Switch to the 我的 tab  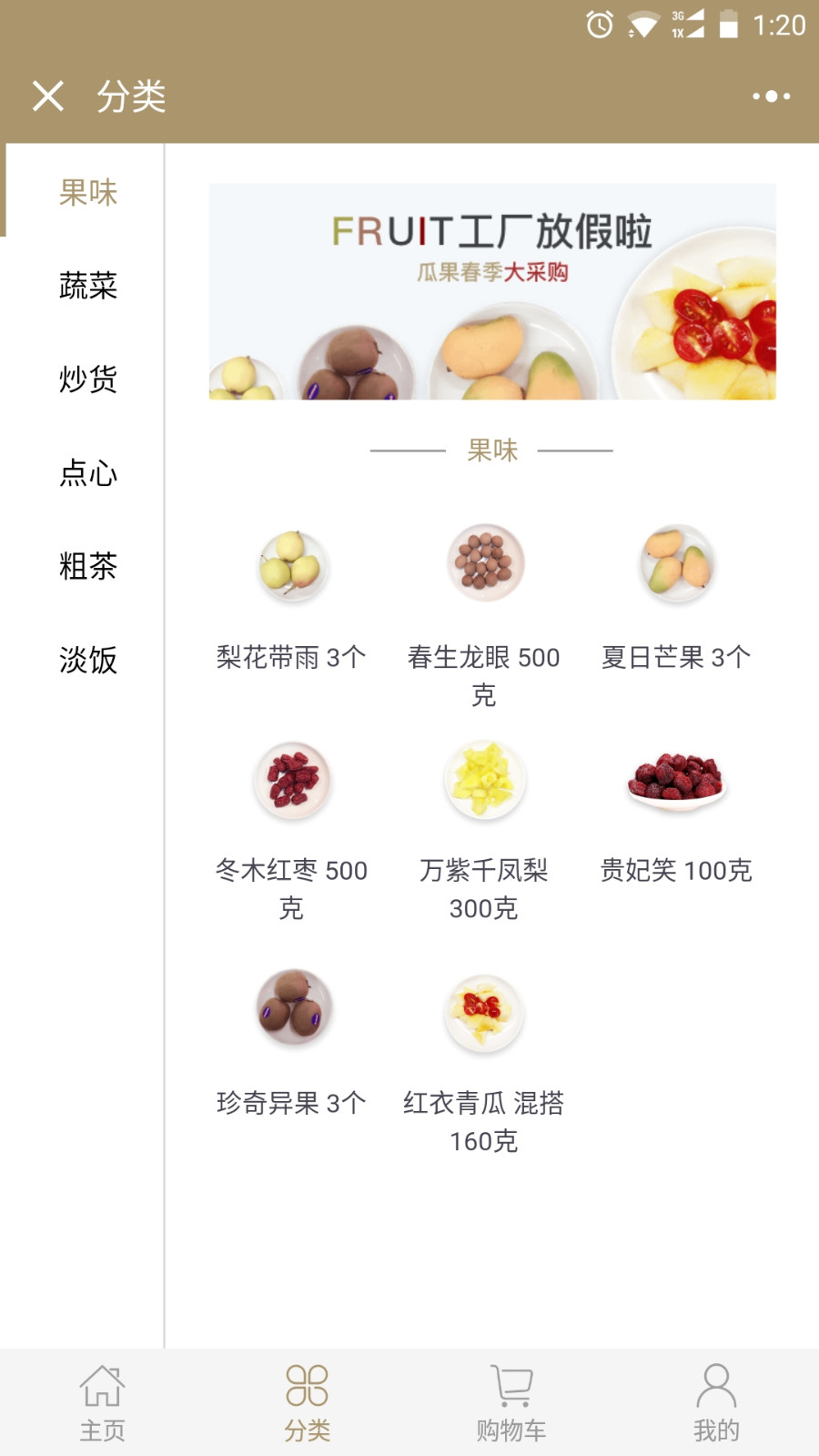click(716, 1403)
